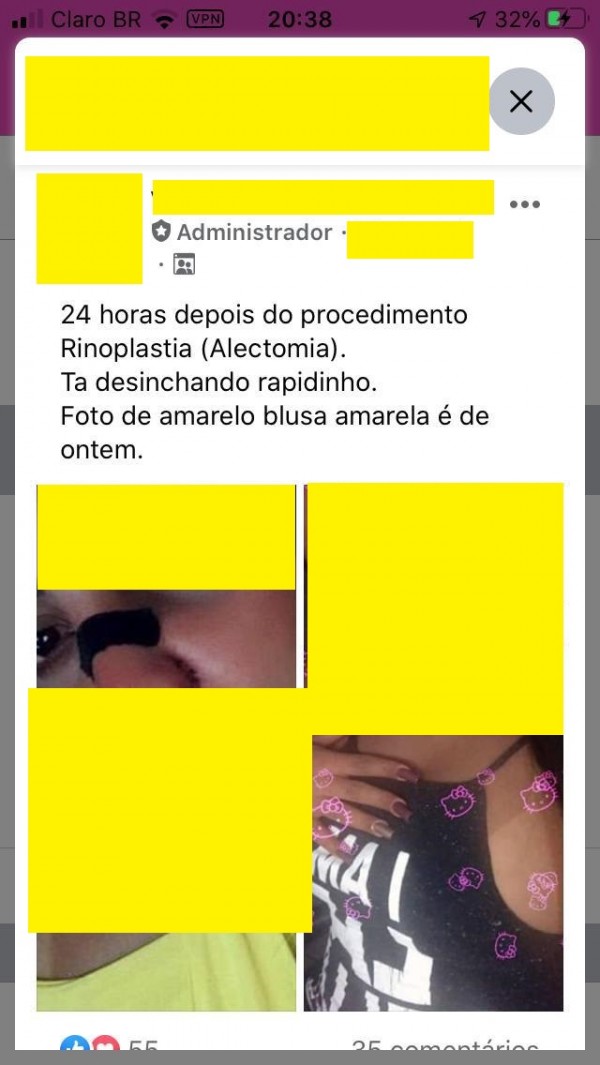
Task: Close the post view with the X
Action: click(x=521, y=101)
